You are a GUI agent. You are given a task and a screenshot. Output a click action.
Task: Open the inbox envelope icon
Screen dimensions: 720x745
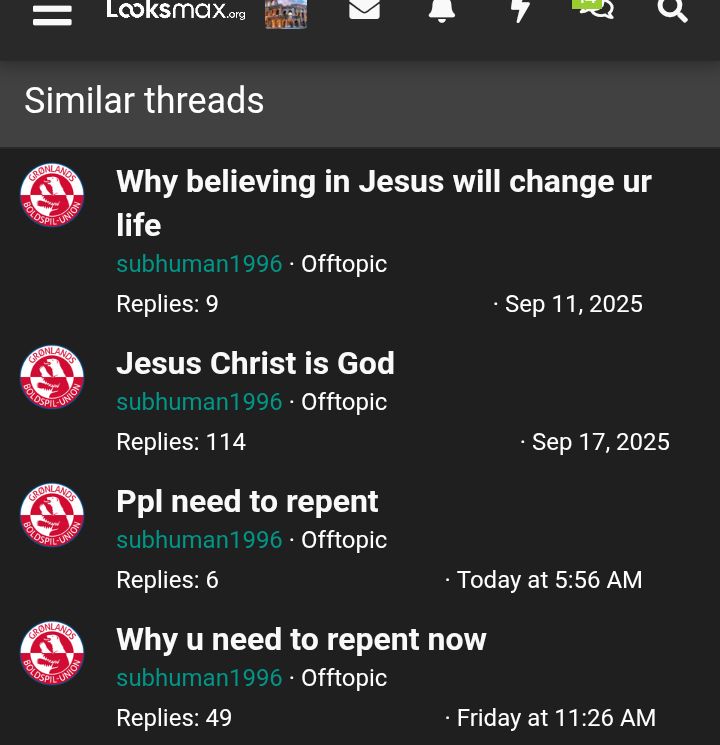(364, 10)
